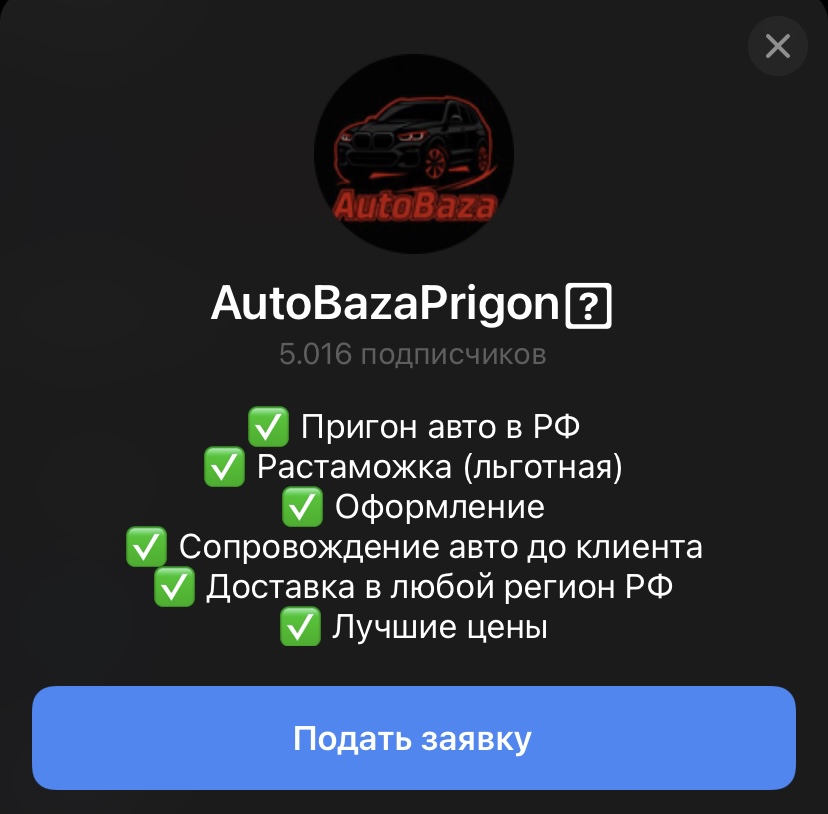
Task: Close the AutoBazaPrigon channel dialog
Action: point(777,46)
